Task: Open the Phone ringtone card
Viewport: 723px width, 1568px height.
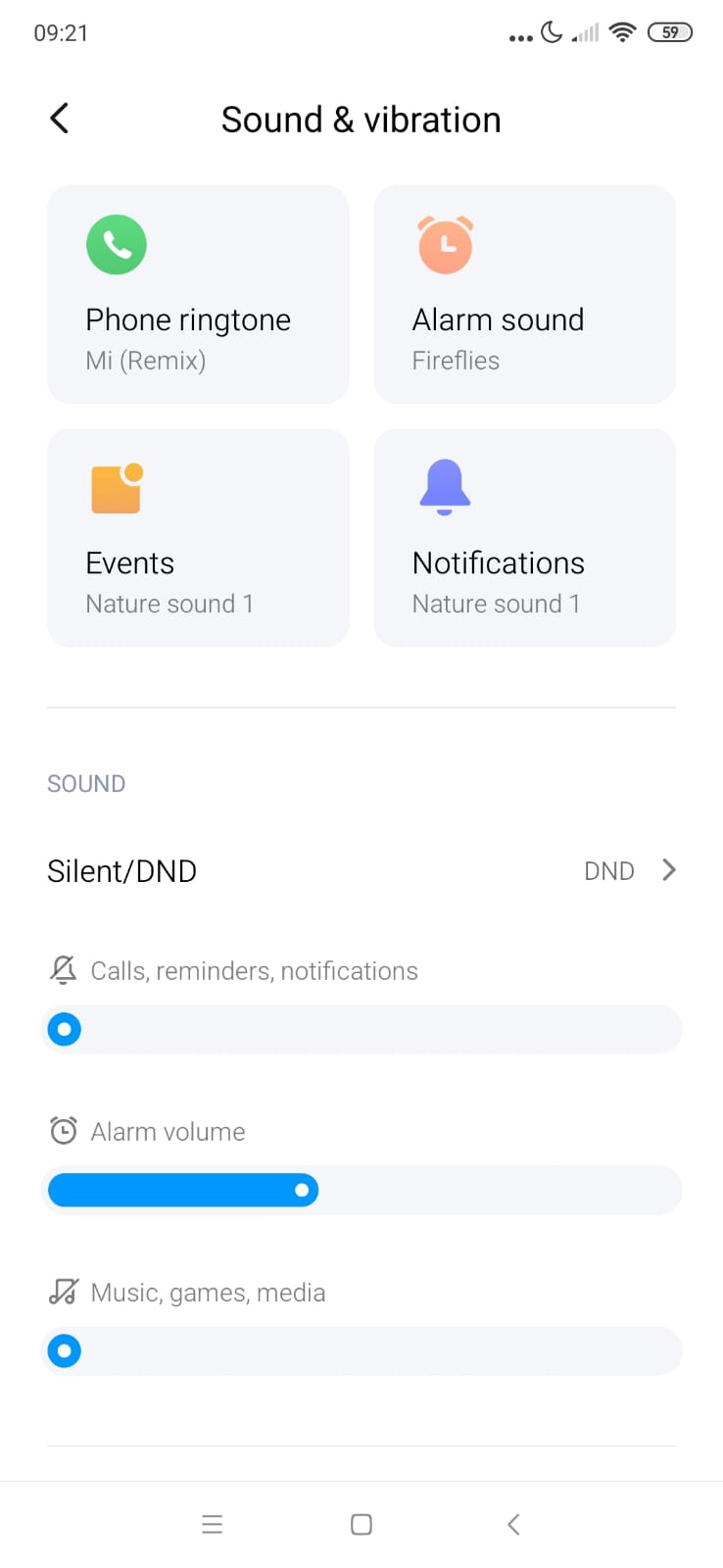Action: click(198, 294)
